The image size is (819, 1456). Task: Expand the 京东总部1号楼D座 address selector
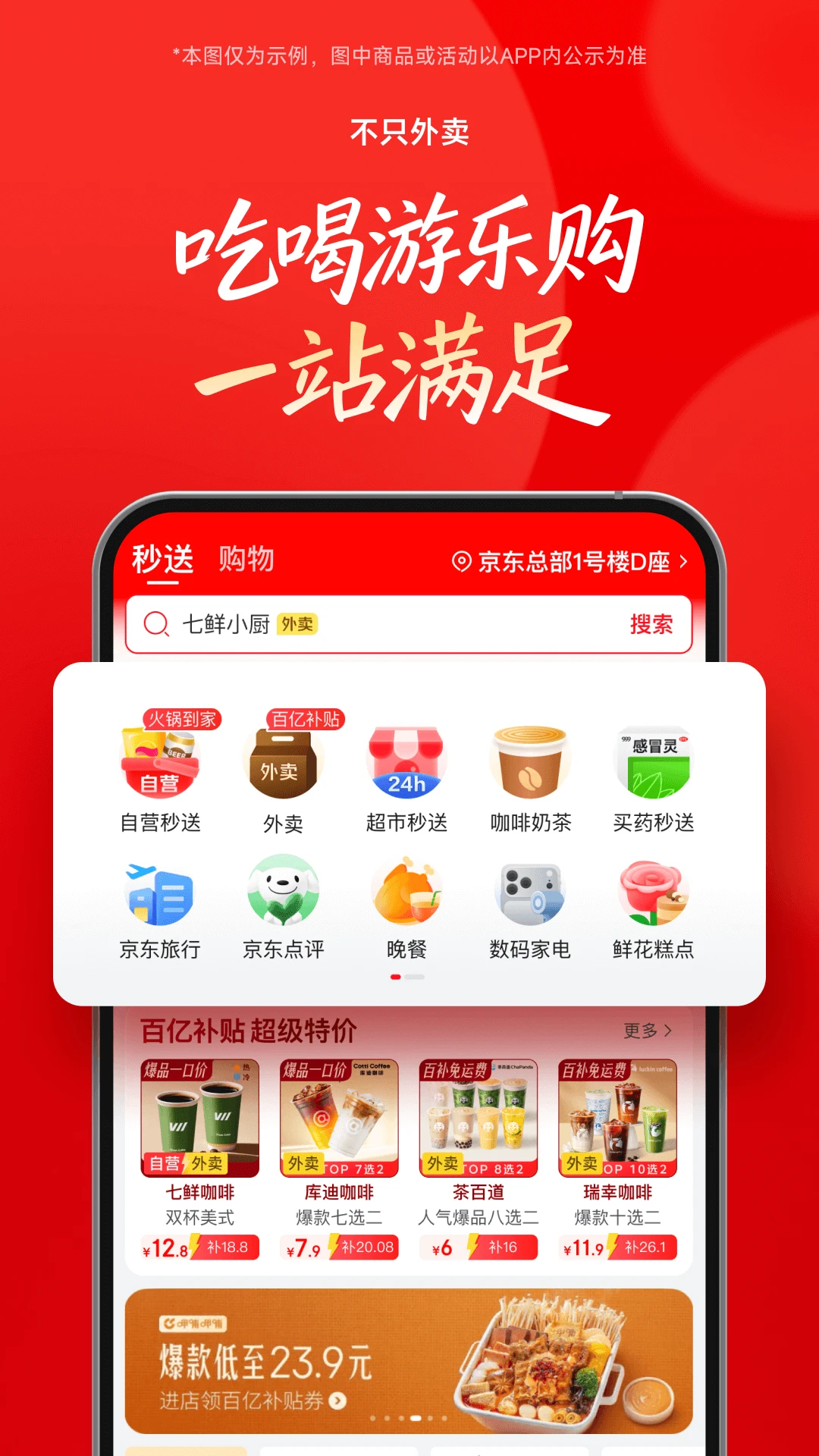(x=569, y=561)
